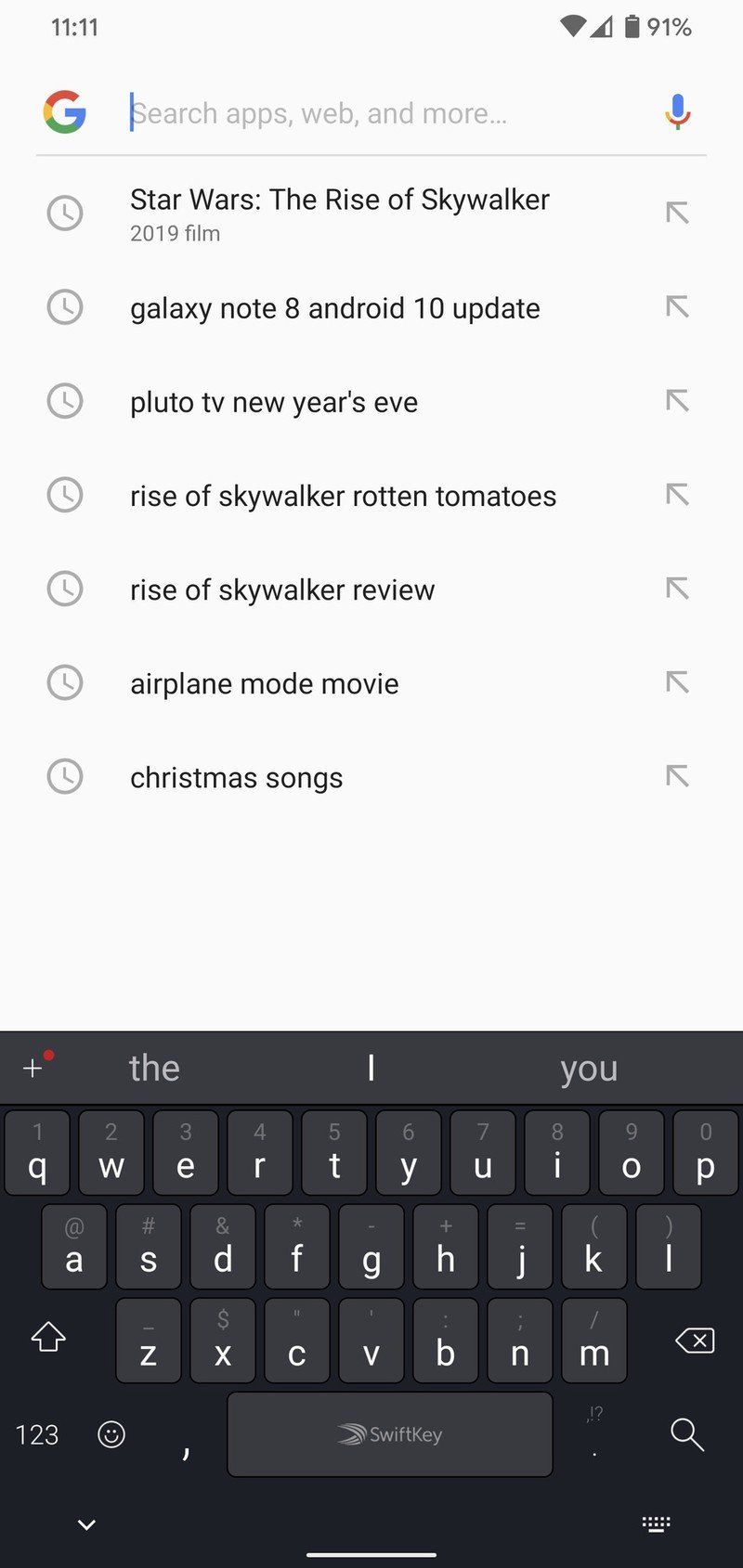743x1568 pixels.
Task: Tap the word prediction 'you'
Action: 589,1067
